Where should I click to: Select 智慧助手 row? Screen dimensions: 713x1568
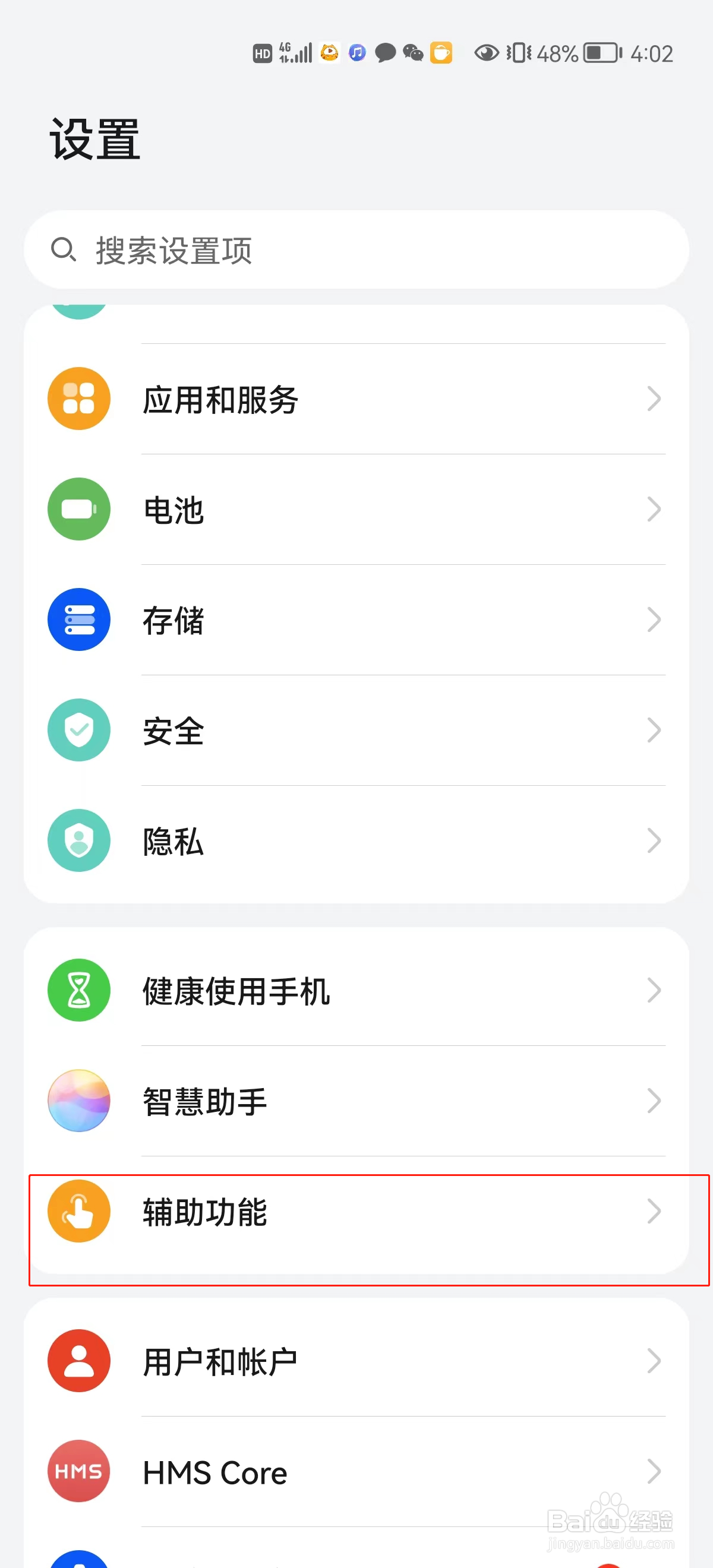[356, 1101]
